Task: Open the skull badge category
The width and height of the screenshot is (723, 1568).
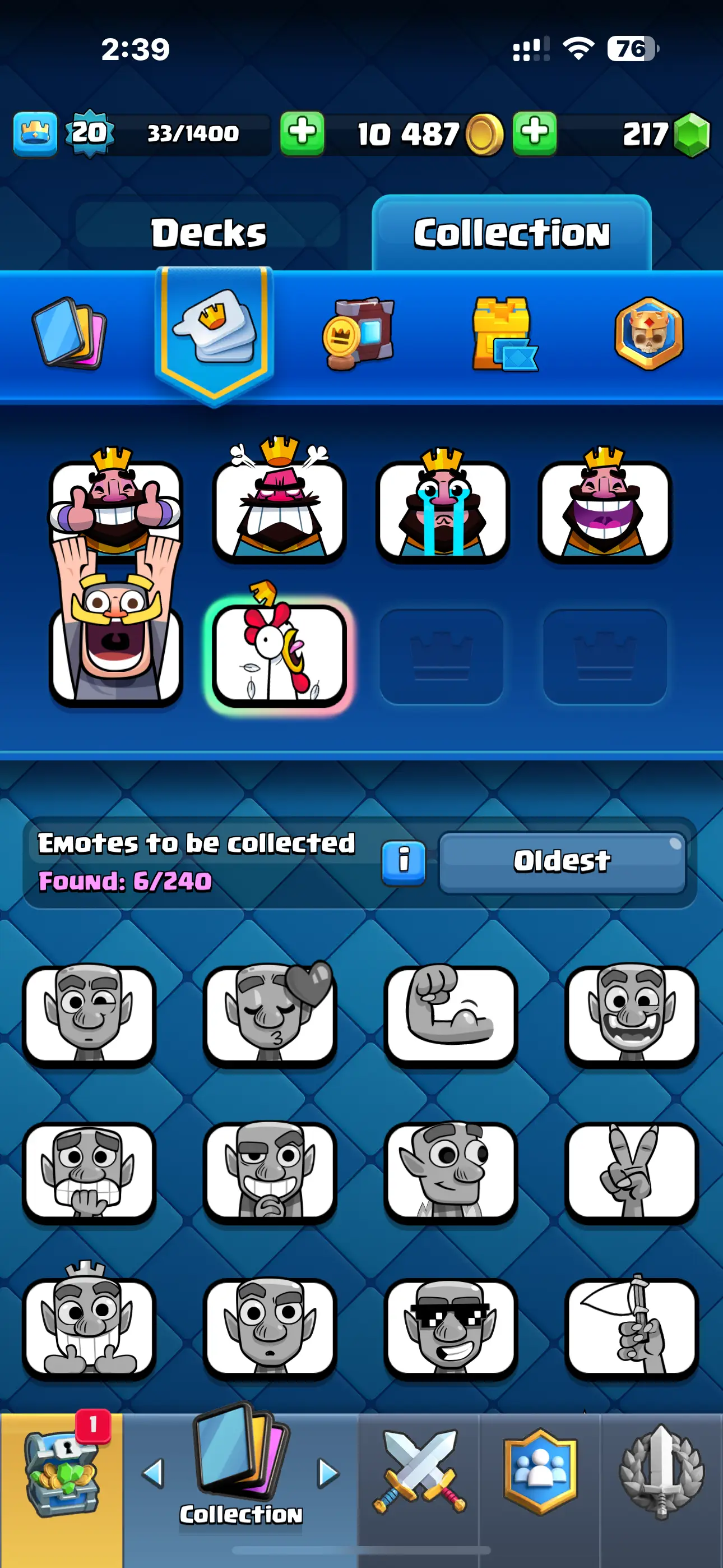Action: [x=649, y=334]
